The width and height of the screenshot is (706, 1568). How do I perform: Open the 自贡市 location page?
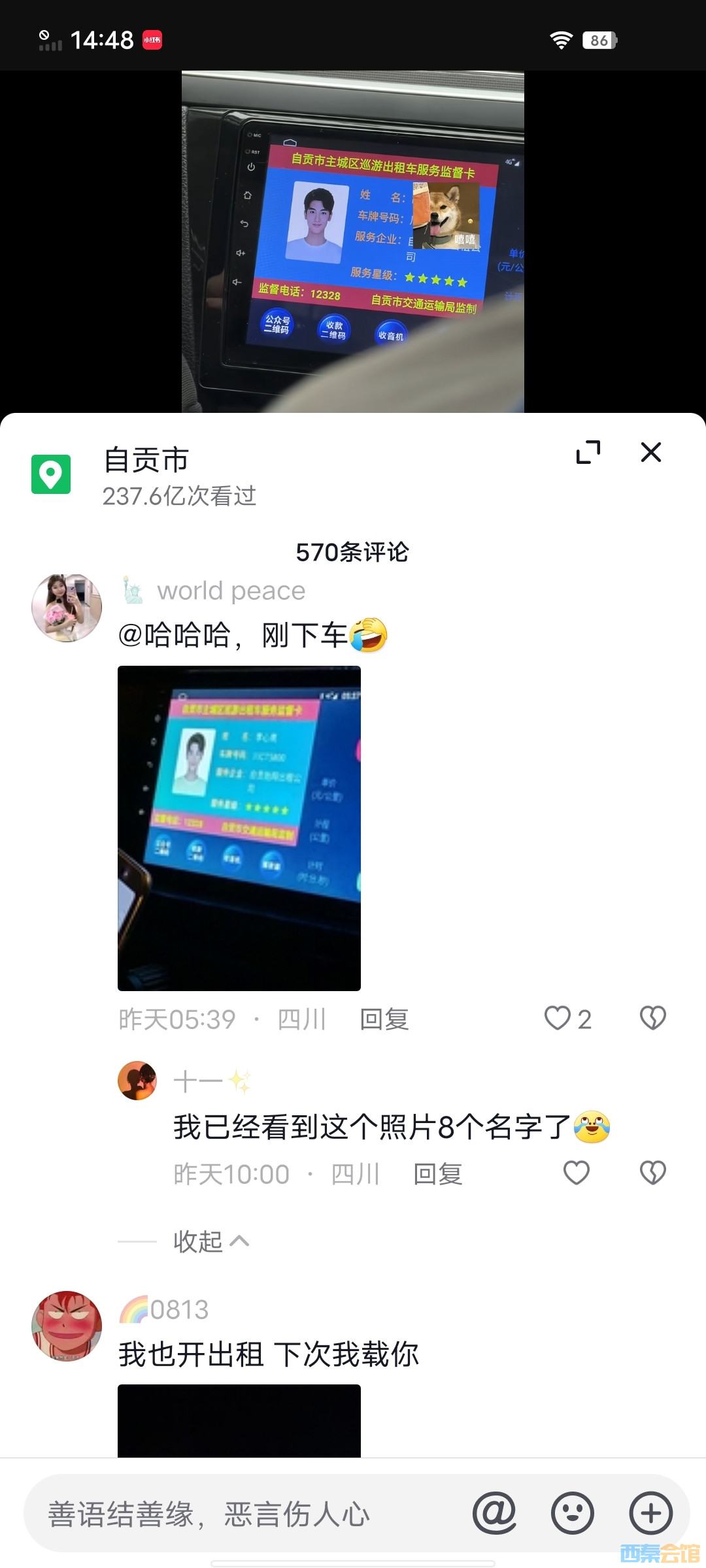click(x=146, y=461)
